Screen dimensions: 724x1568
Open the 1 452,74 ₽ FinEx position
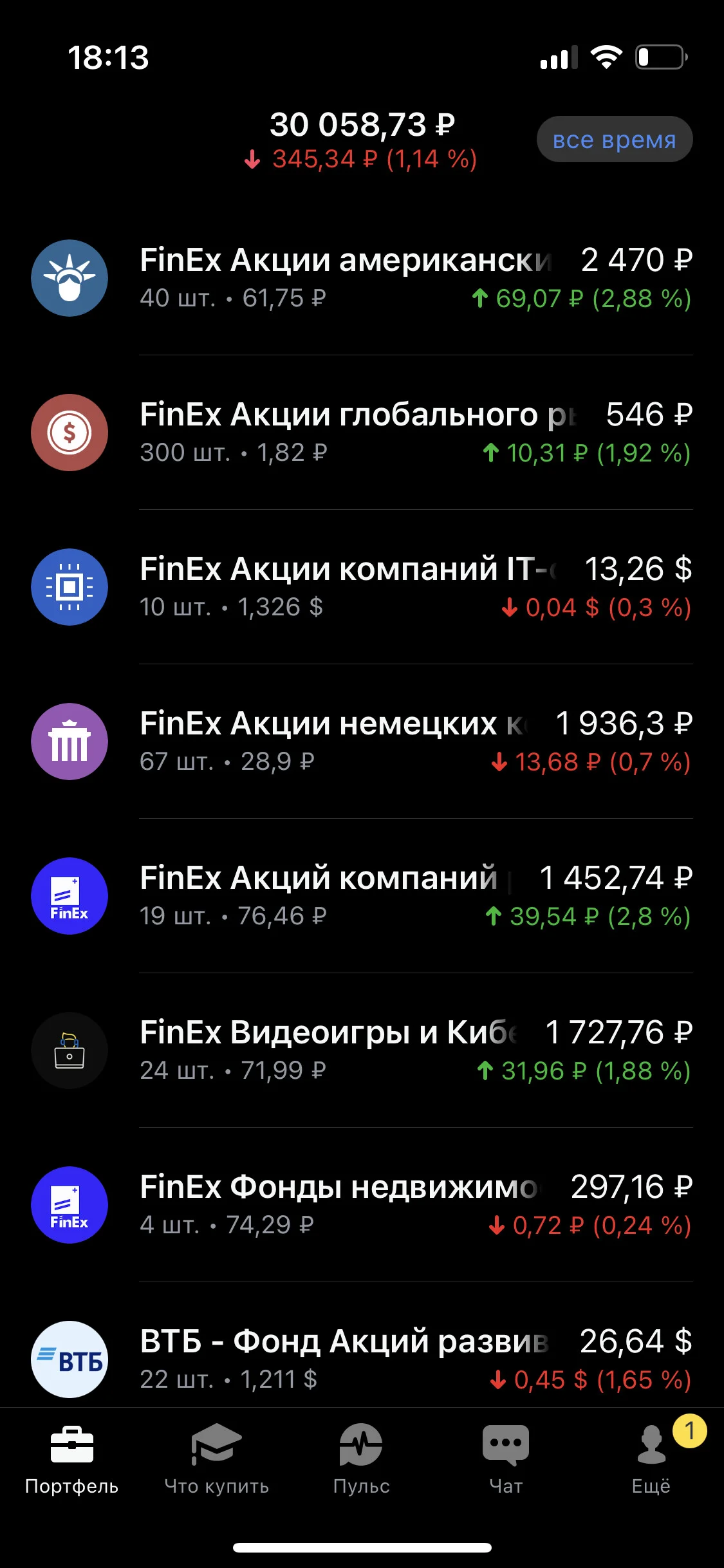point(362,896)
